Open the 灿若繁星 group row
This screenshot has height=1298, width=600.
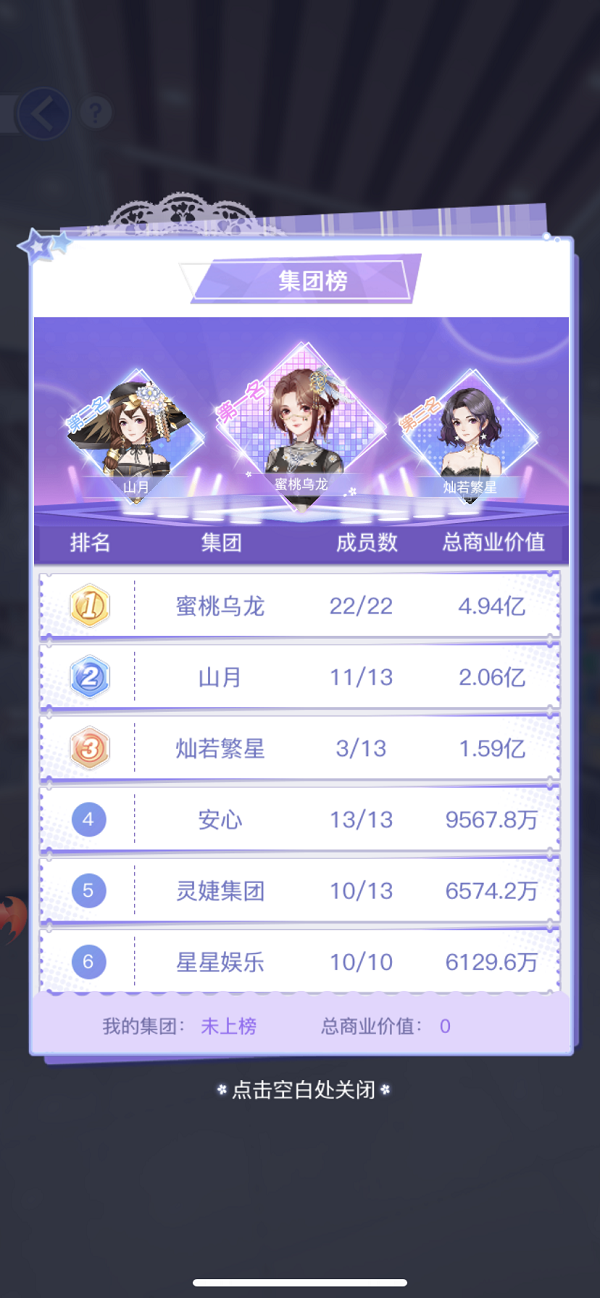point(300,748)
